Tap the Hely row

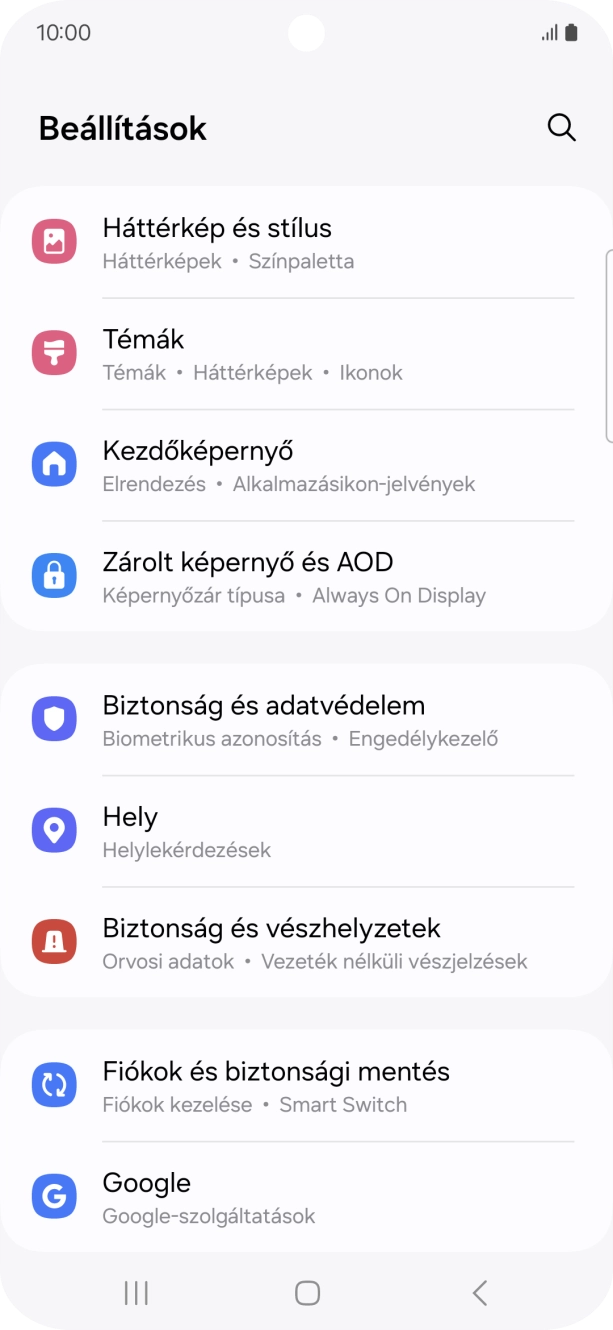coord(306,832)
